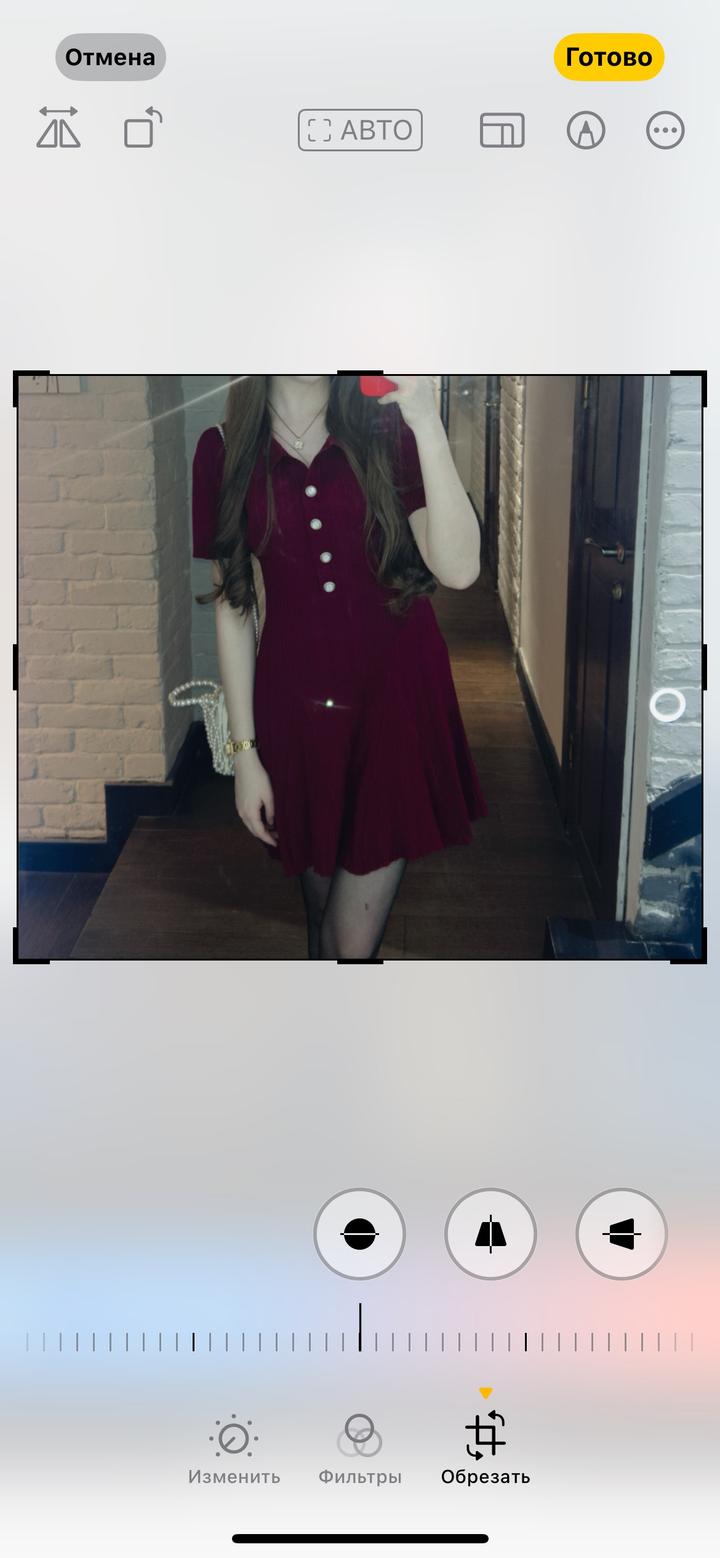Screen dimensions: 720x1558
Task: Switch to the Изменить tab
Action: click(x=234, y=1448)
